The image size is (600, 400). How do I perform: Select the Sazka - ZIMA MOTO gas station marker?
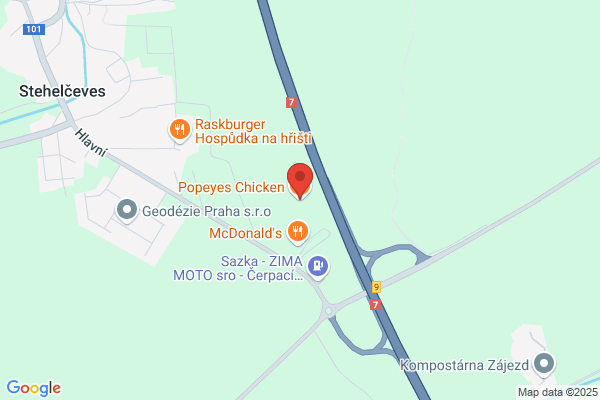[318, 266]
